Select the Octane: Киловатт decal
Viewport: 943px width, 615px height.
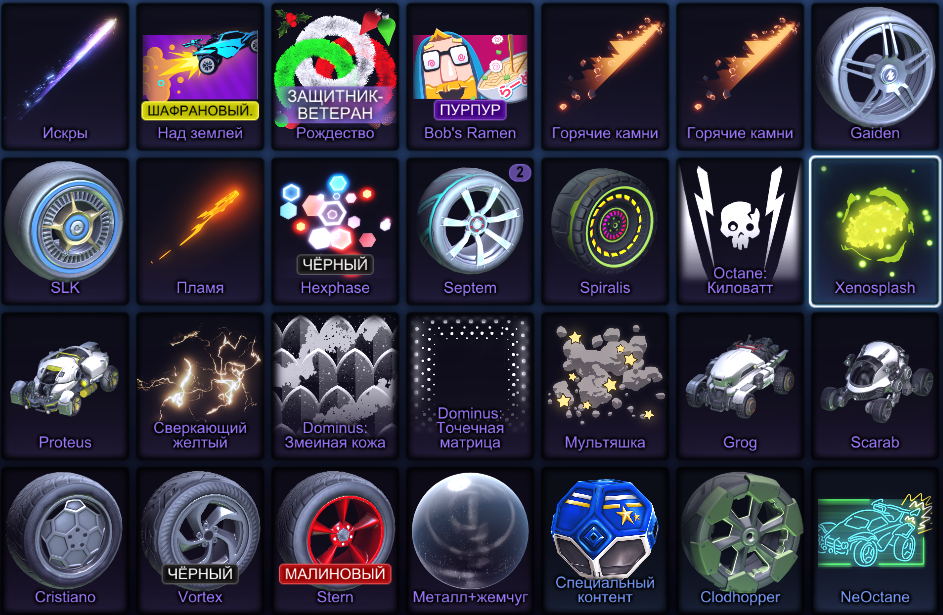[740, 230]
